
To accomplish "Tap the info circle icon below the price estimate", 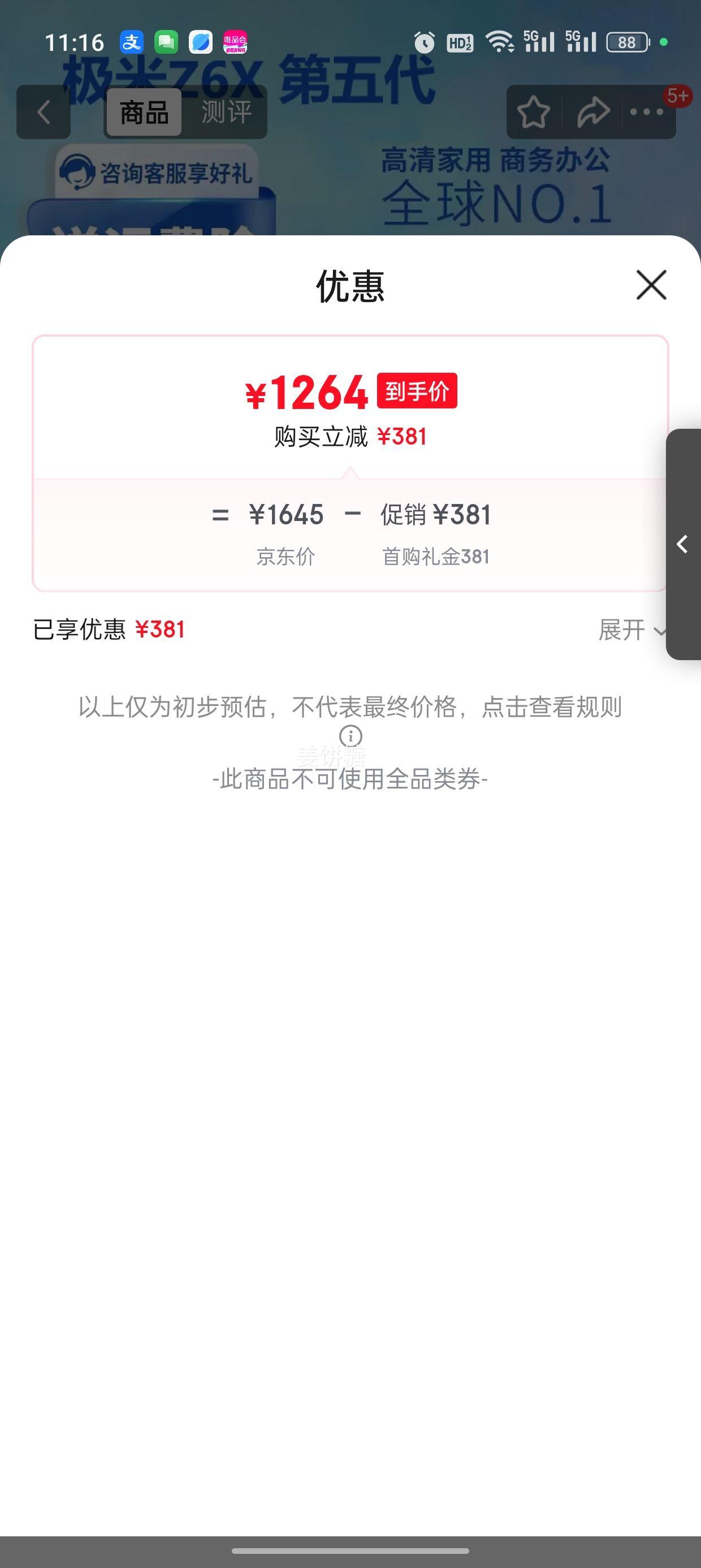I will (x=350, y=736).
